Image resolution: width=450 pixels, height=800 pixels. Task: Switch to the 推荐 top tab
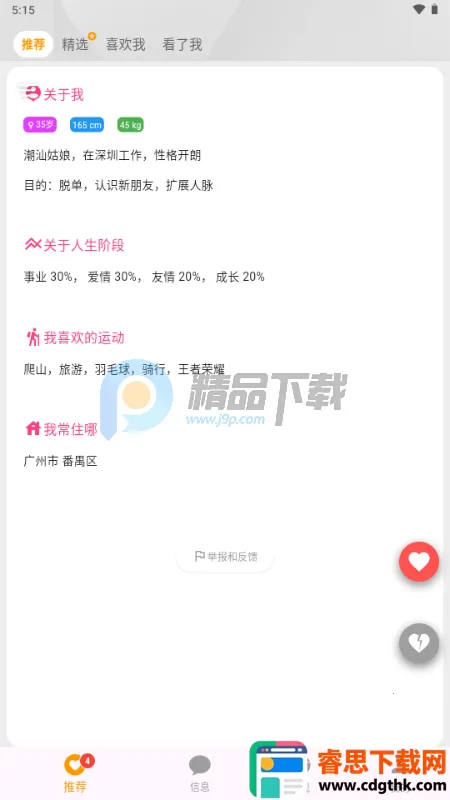pyautogui.click(x=33, y=44)
